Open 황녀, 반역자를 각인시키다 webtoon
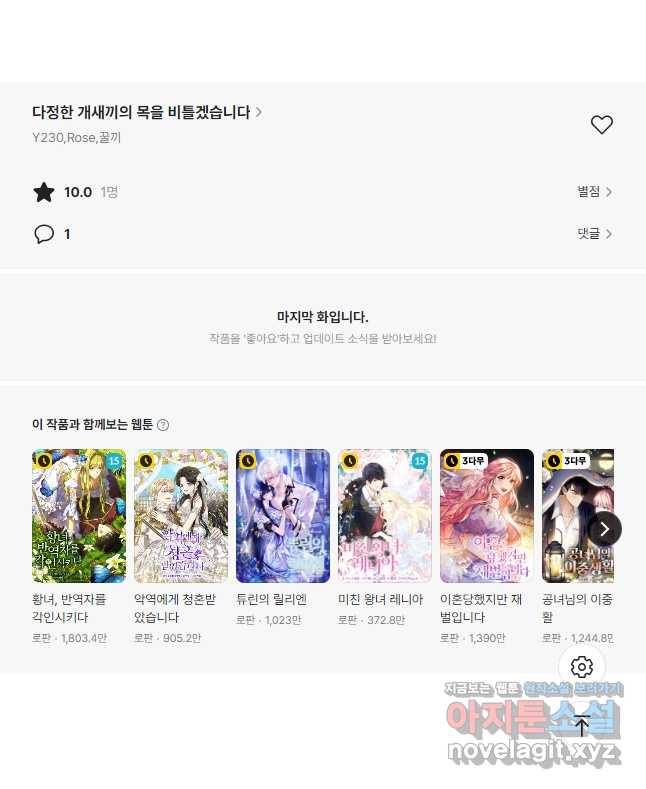 pos(79,516)
